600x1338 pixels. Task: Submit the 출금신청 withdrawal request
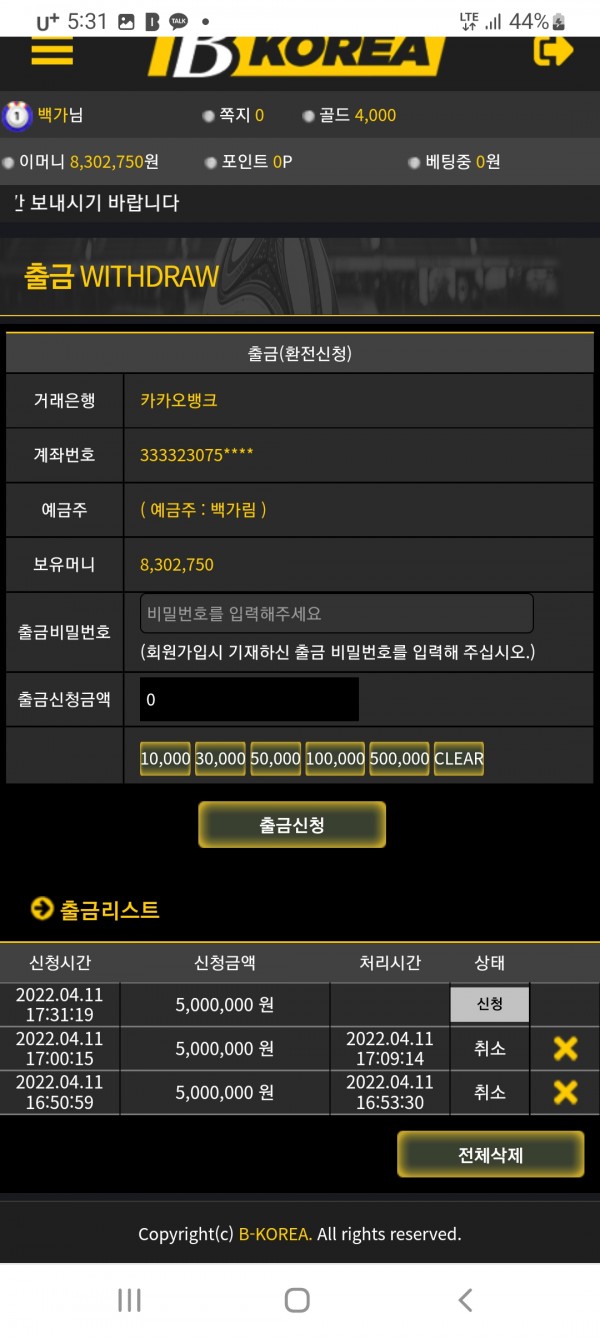292,825
